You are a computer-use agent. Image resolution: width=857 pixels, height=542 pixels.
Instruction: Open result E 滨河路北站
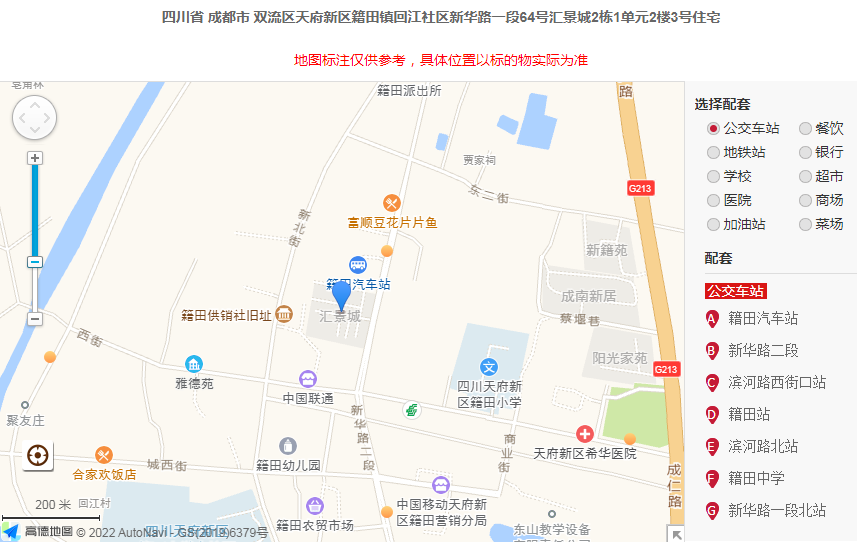tap(762, 447)
